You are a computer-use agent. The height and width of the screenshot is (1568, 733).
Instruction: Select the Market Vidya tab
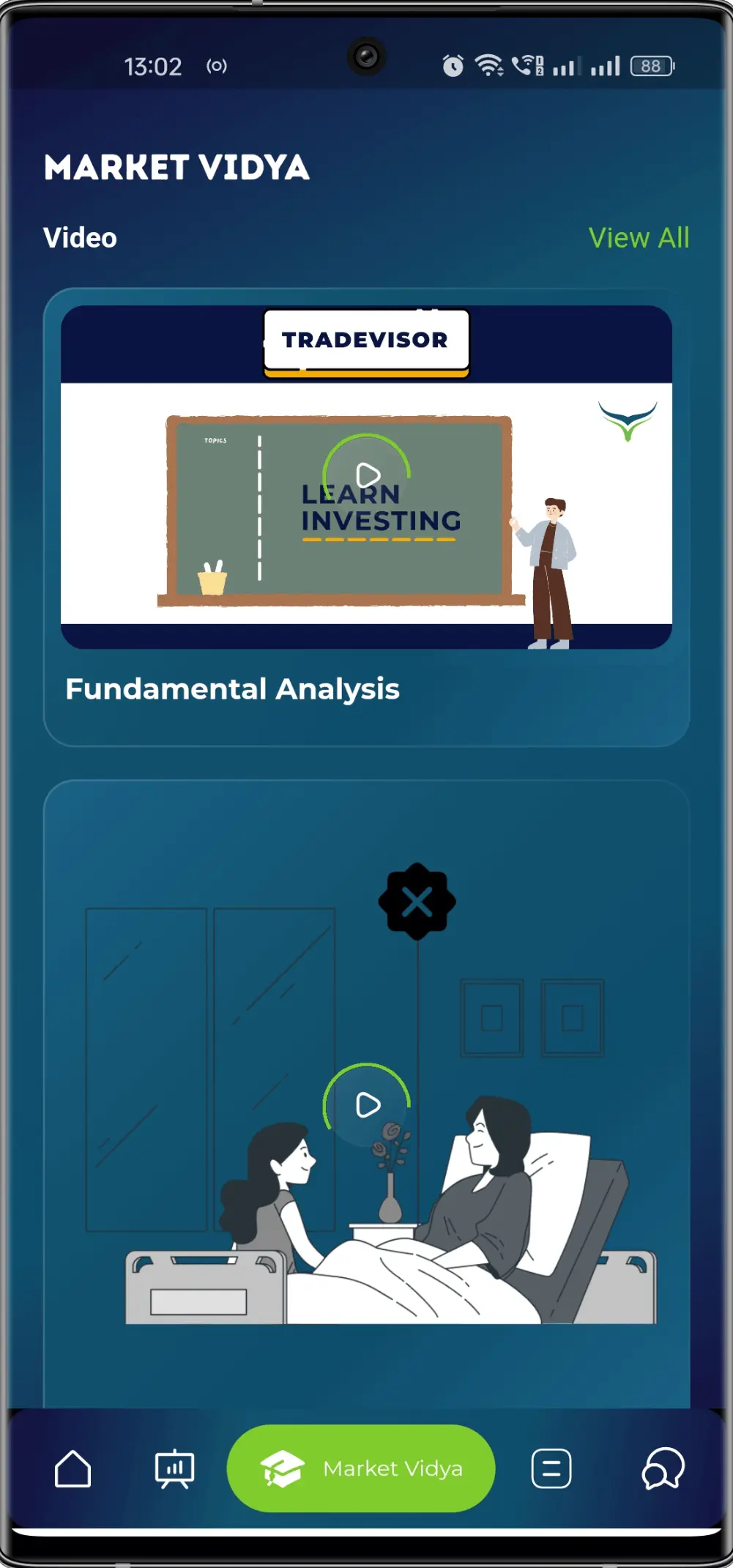(361, 1468)
